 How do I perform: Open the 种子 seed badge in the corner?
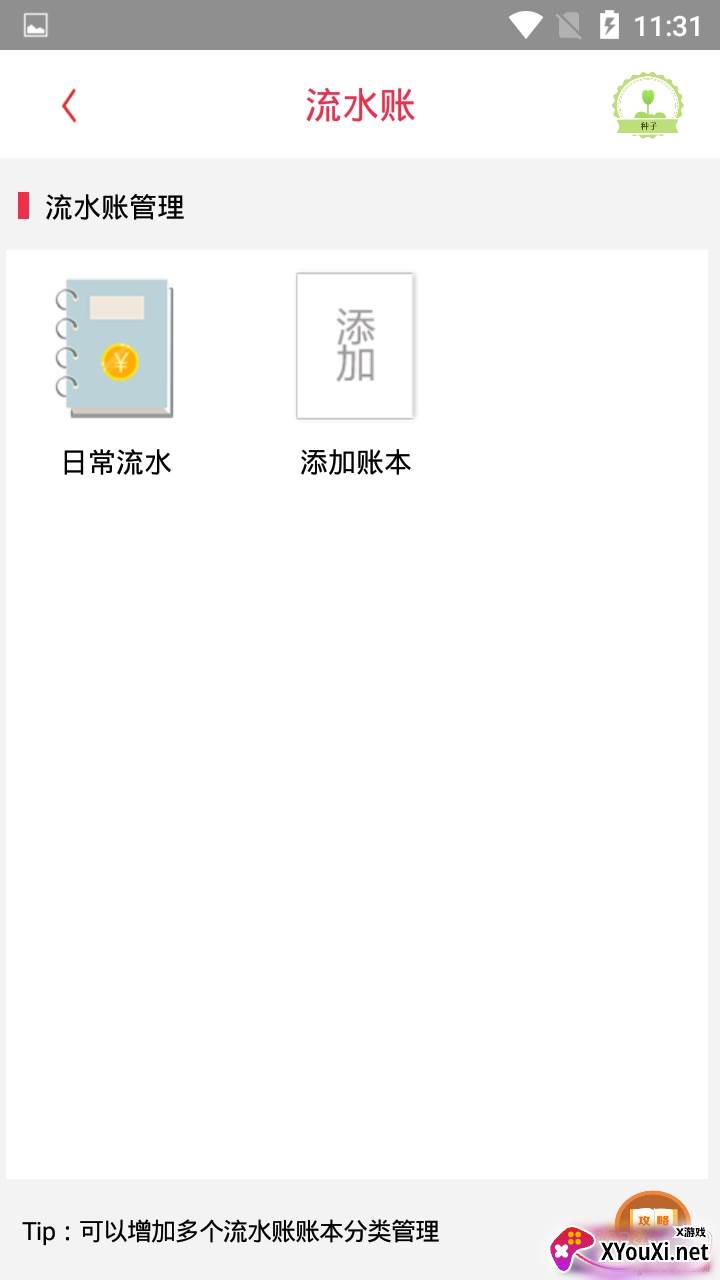coord(646,105)
